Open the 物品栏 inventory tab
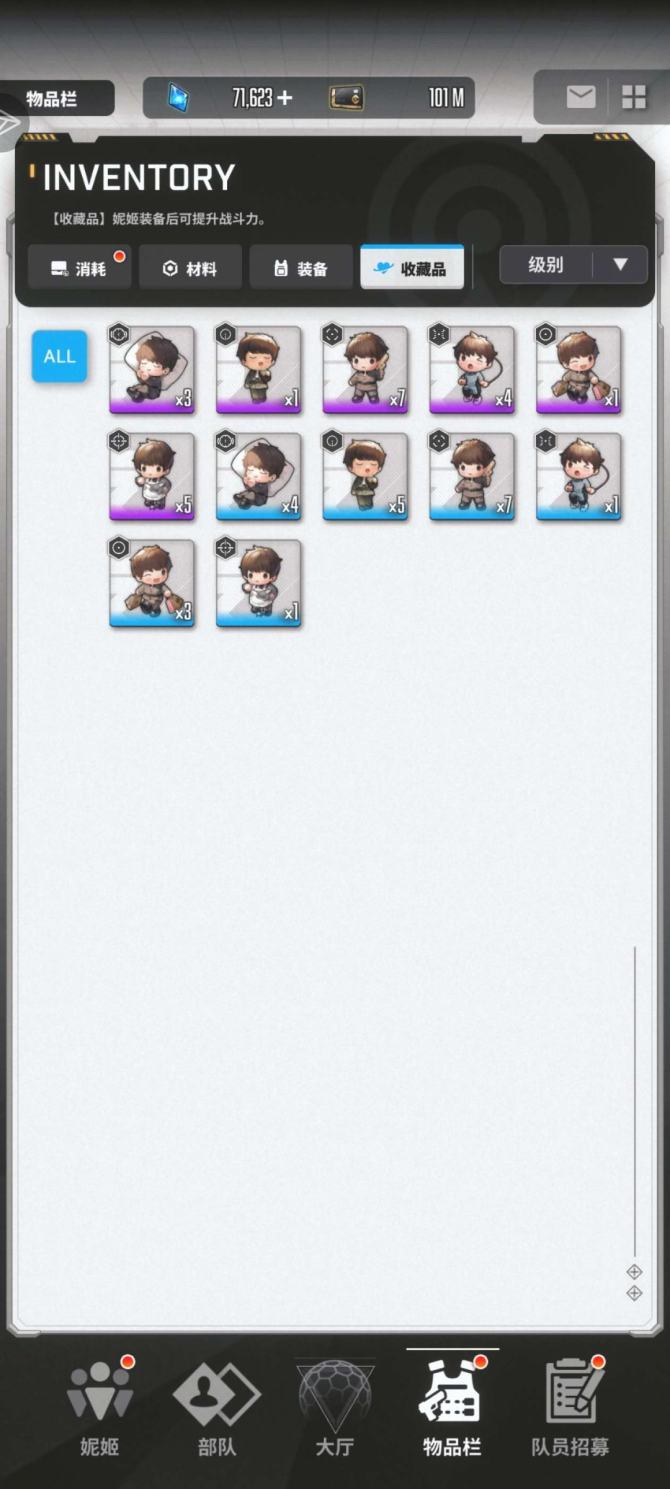The image size is (670, 1489). [452, 1408]
